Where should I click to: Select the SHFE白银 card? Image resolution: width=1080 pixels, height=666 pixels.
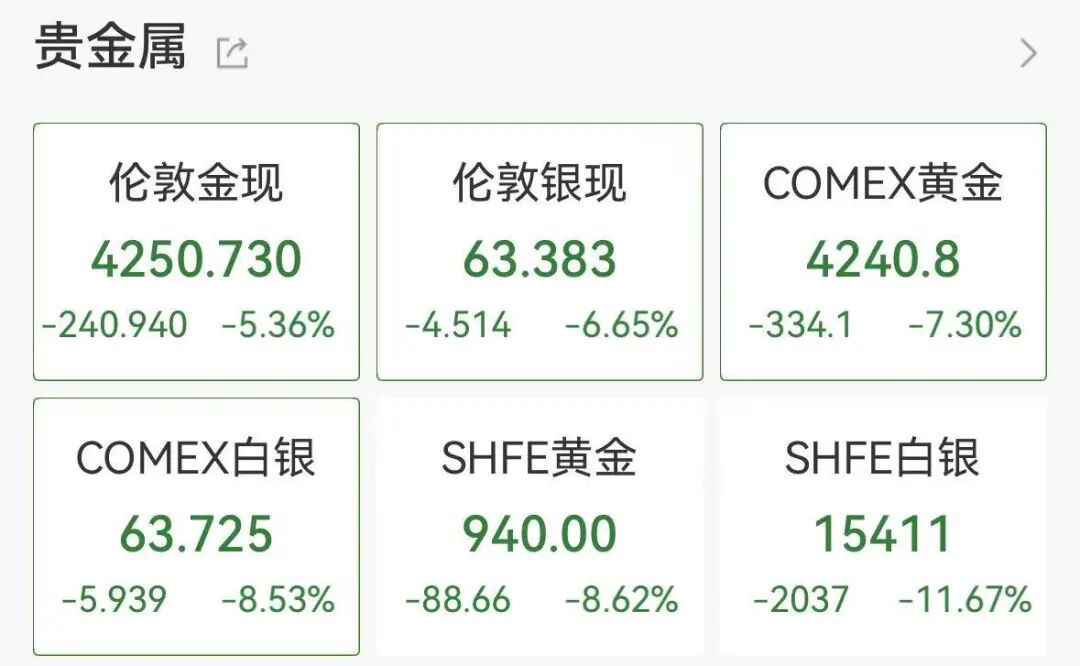click(883, 527)
